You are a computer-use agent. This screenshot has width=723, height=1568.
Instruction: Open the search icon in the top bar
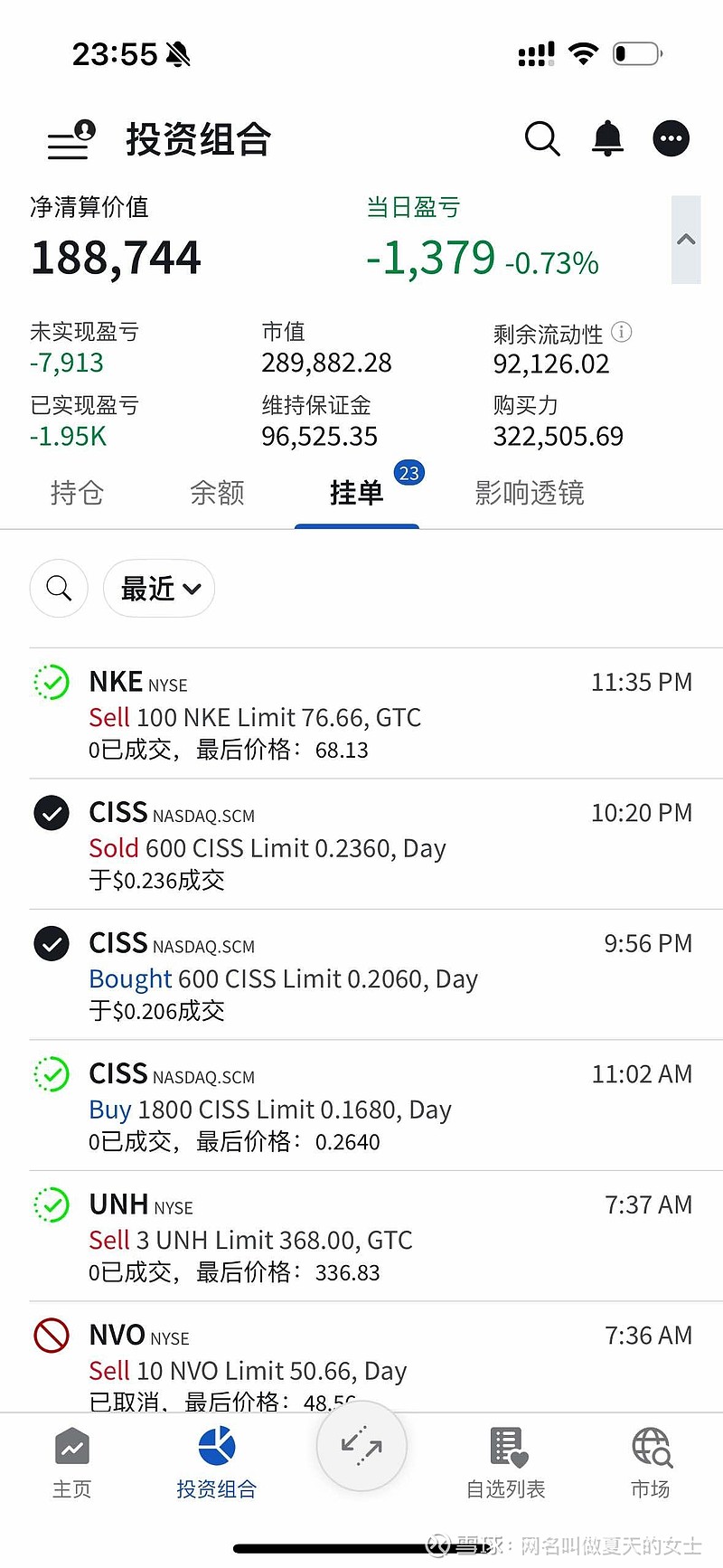click(542, 138)
